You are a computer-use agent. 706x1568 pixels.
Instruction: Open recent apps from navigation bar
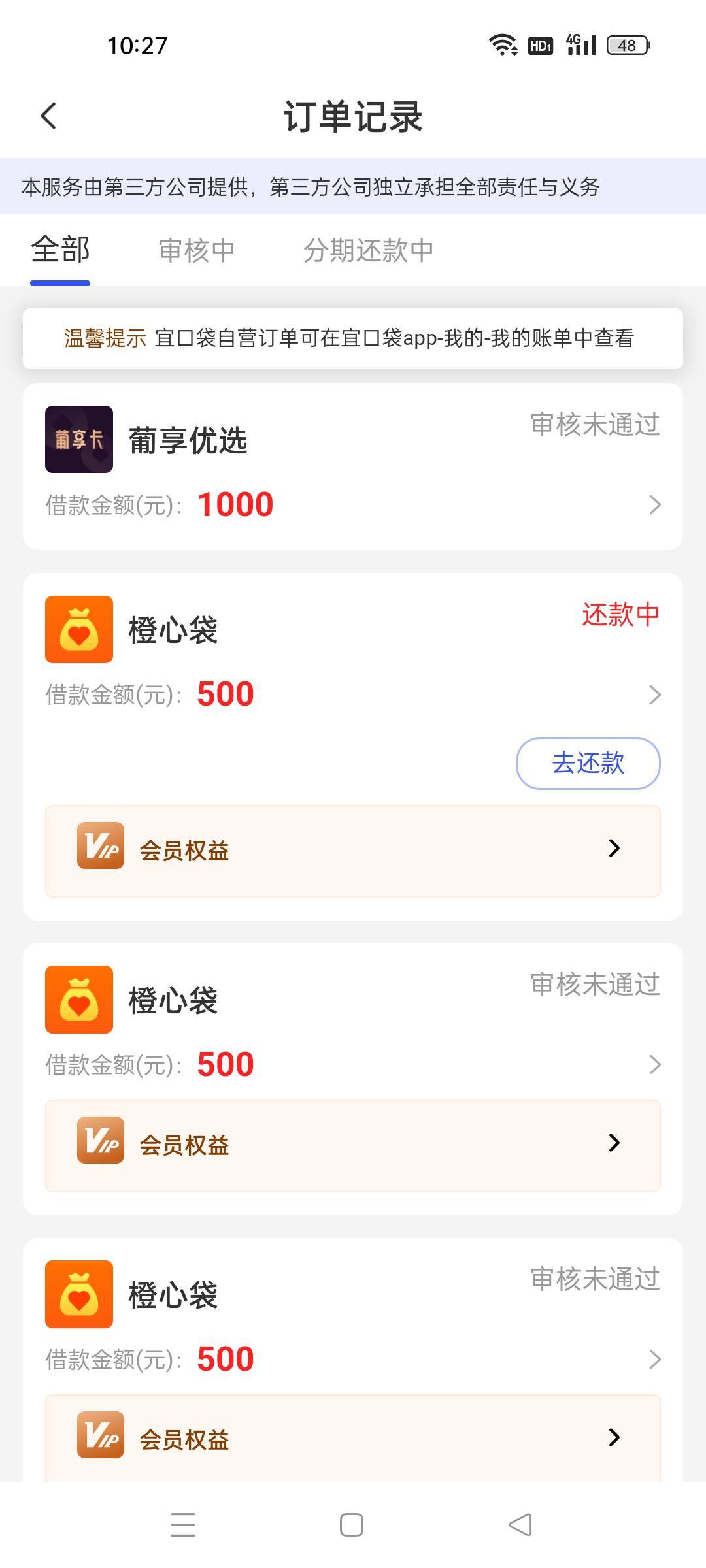tap(183, 1525)
